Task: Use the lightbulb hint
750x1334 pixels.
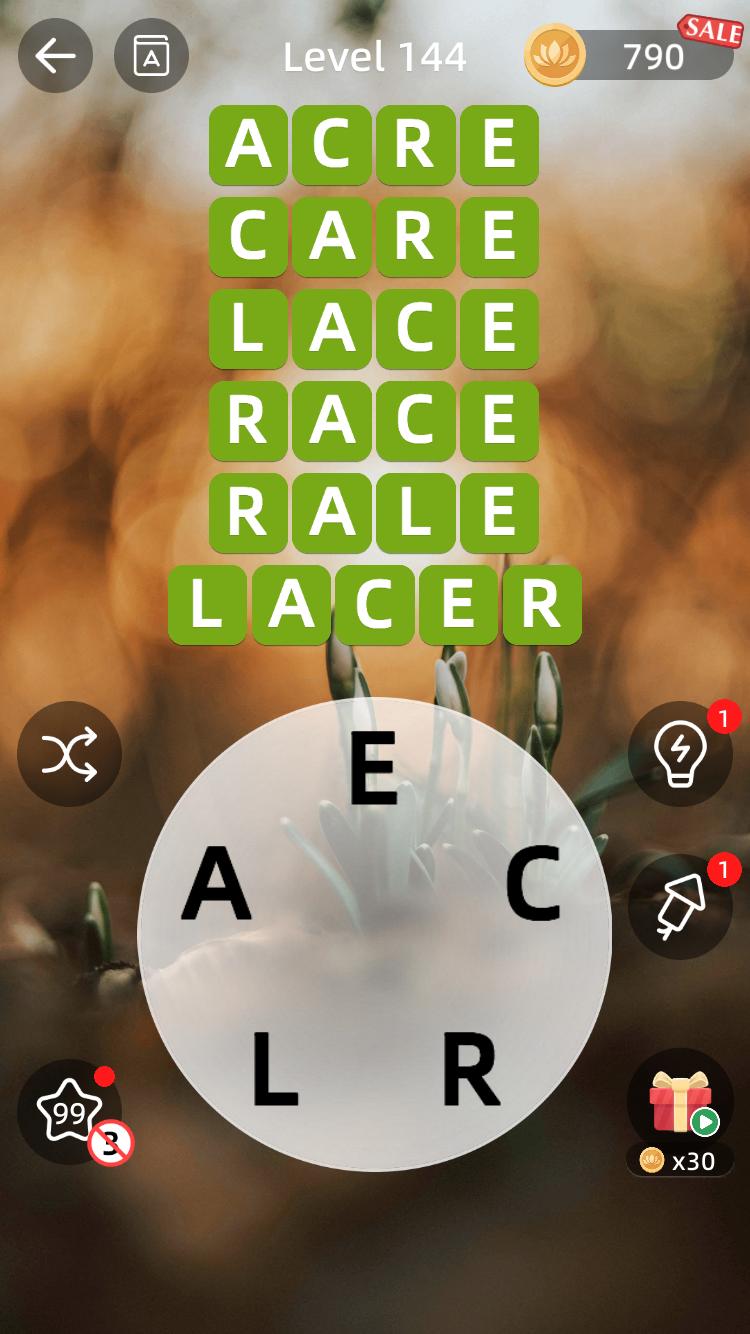Action: (680, 754)
